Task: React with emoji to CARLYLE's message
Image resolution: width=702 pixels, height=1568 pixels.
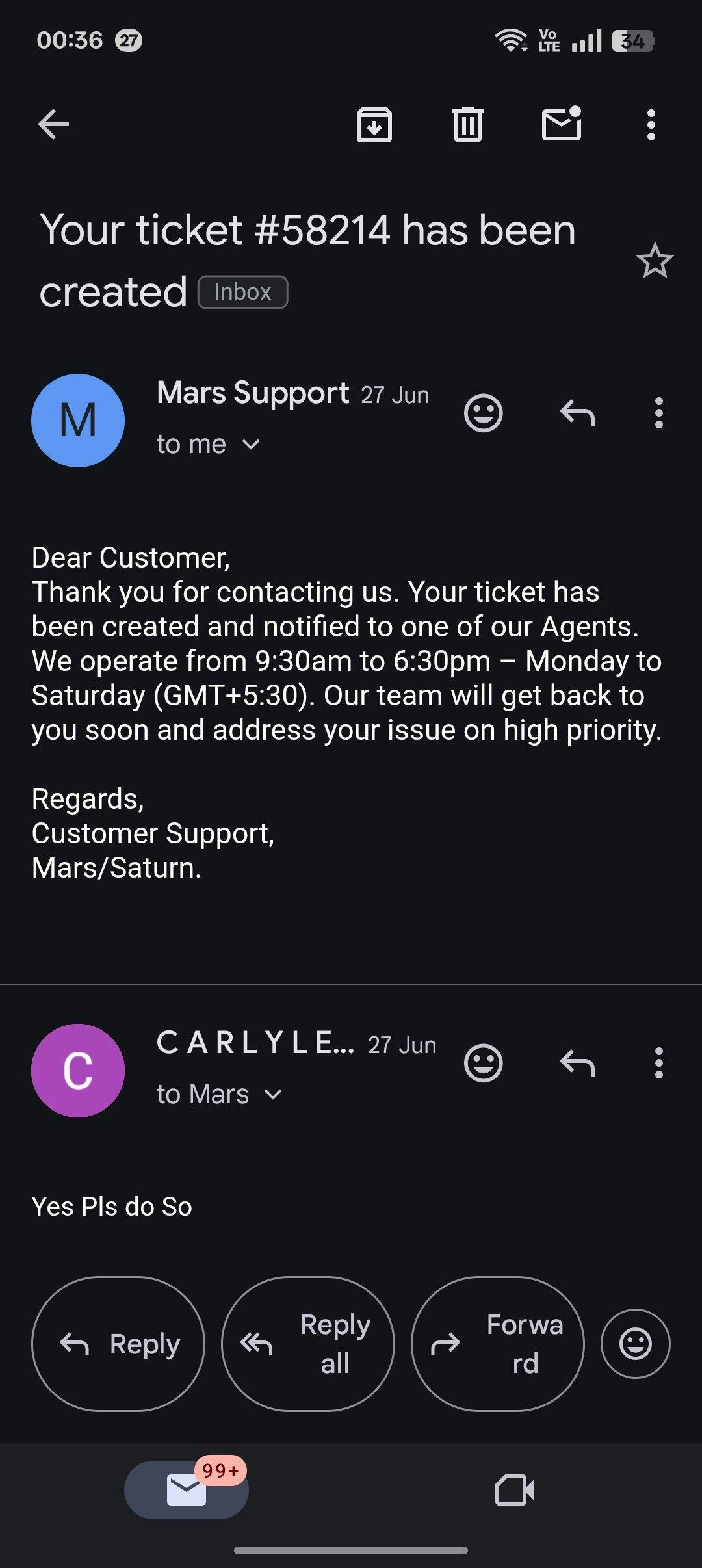Action: pos(484,1063)
